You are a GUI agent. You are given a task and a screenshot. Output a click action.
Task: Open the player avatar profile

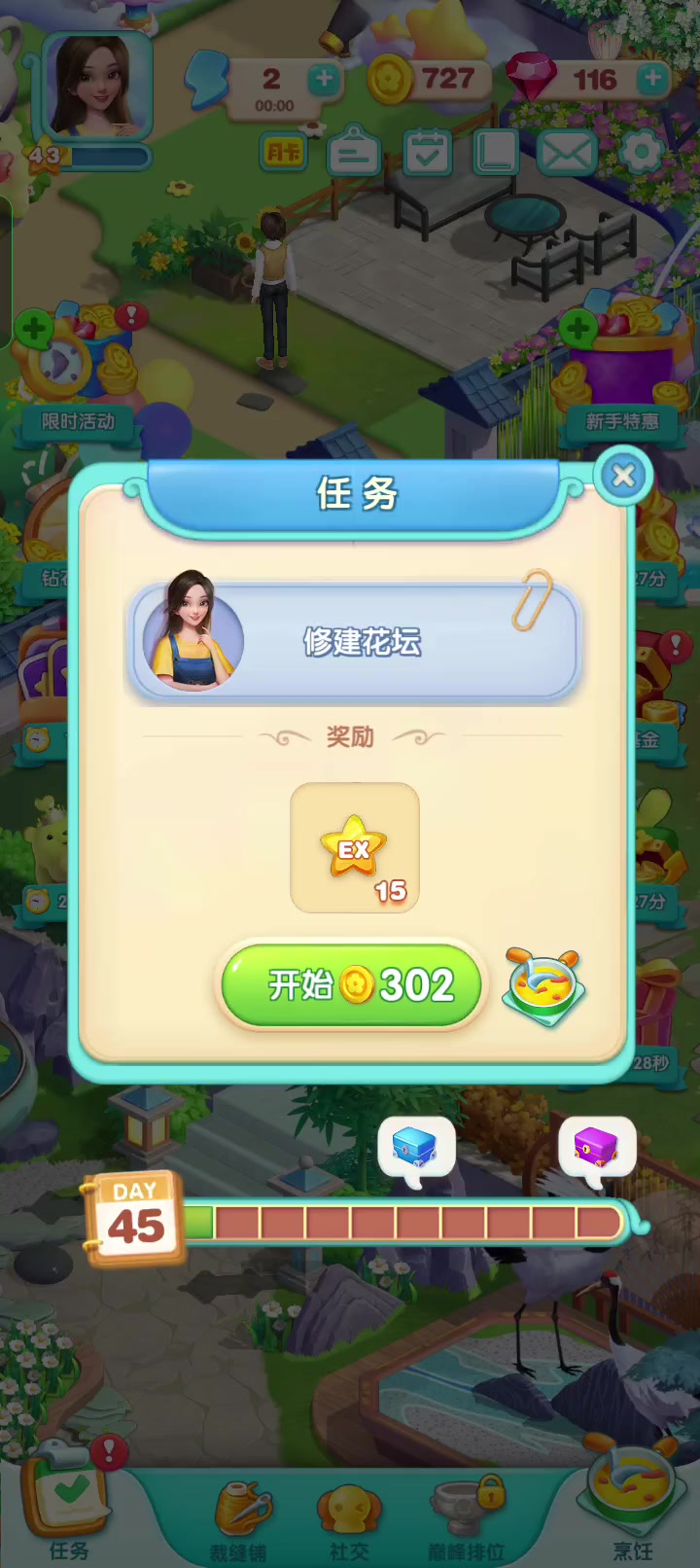[94, 87]
